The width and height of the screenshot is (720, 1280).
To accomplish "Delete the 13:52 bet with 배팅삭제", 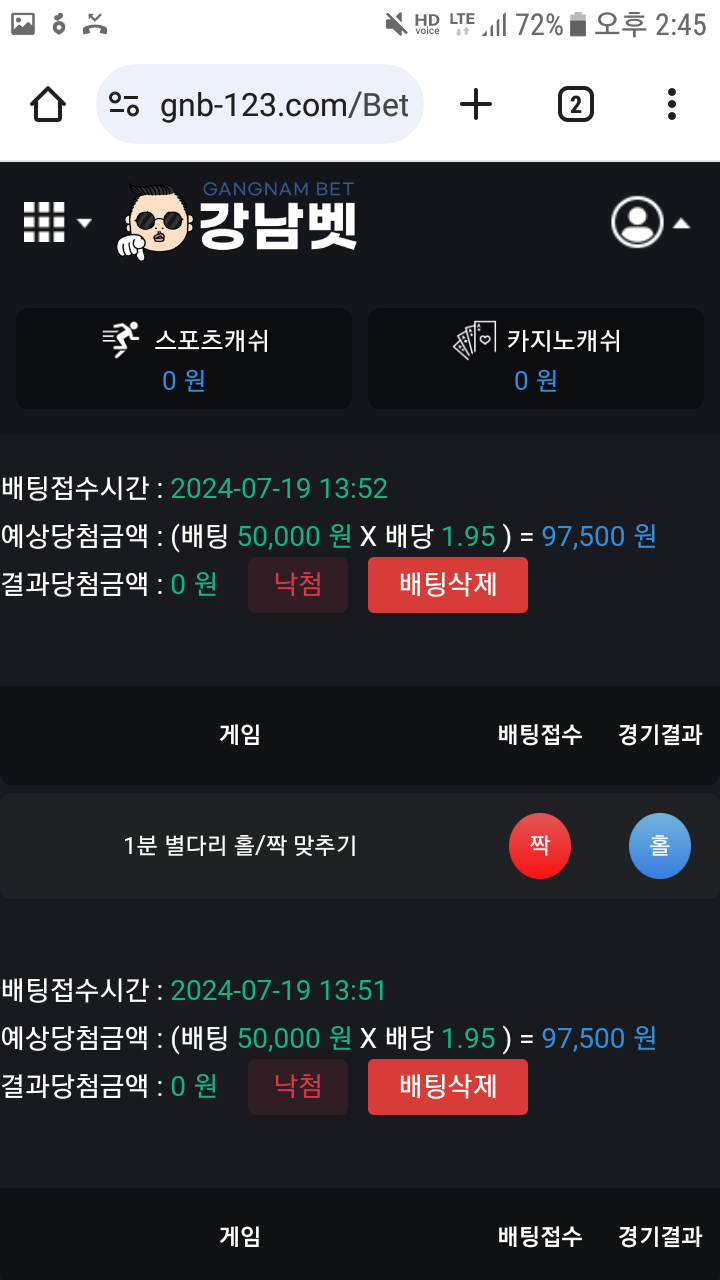I will tap(448, 585).
